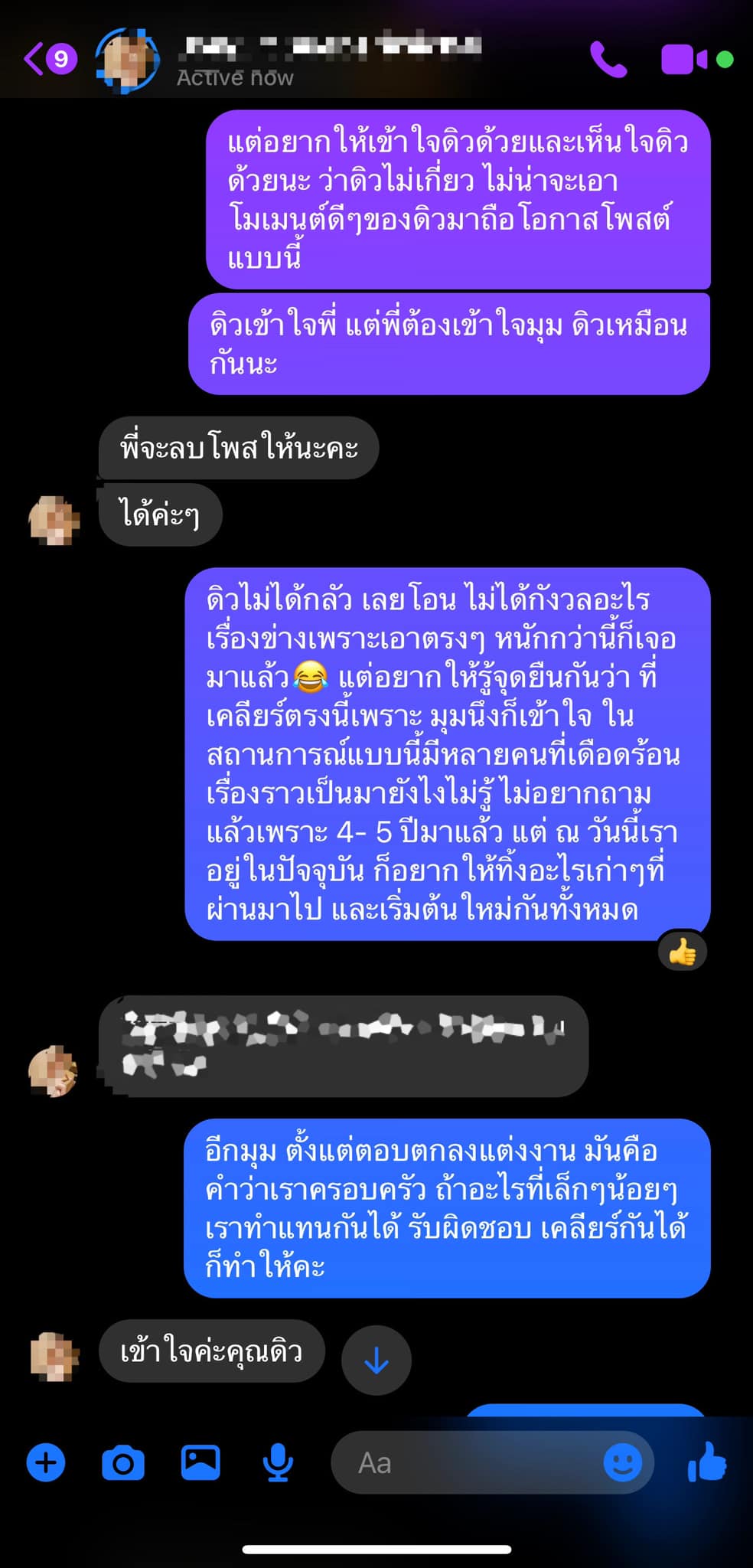
Task: Open the photo gallery picker
Action: point(200,1462)
